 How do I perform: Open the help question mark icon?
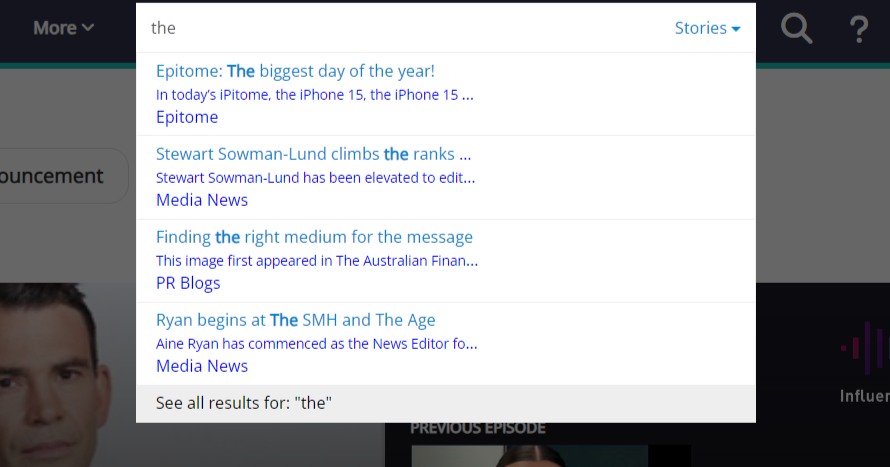(858, 28)
